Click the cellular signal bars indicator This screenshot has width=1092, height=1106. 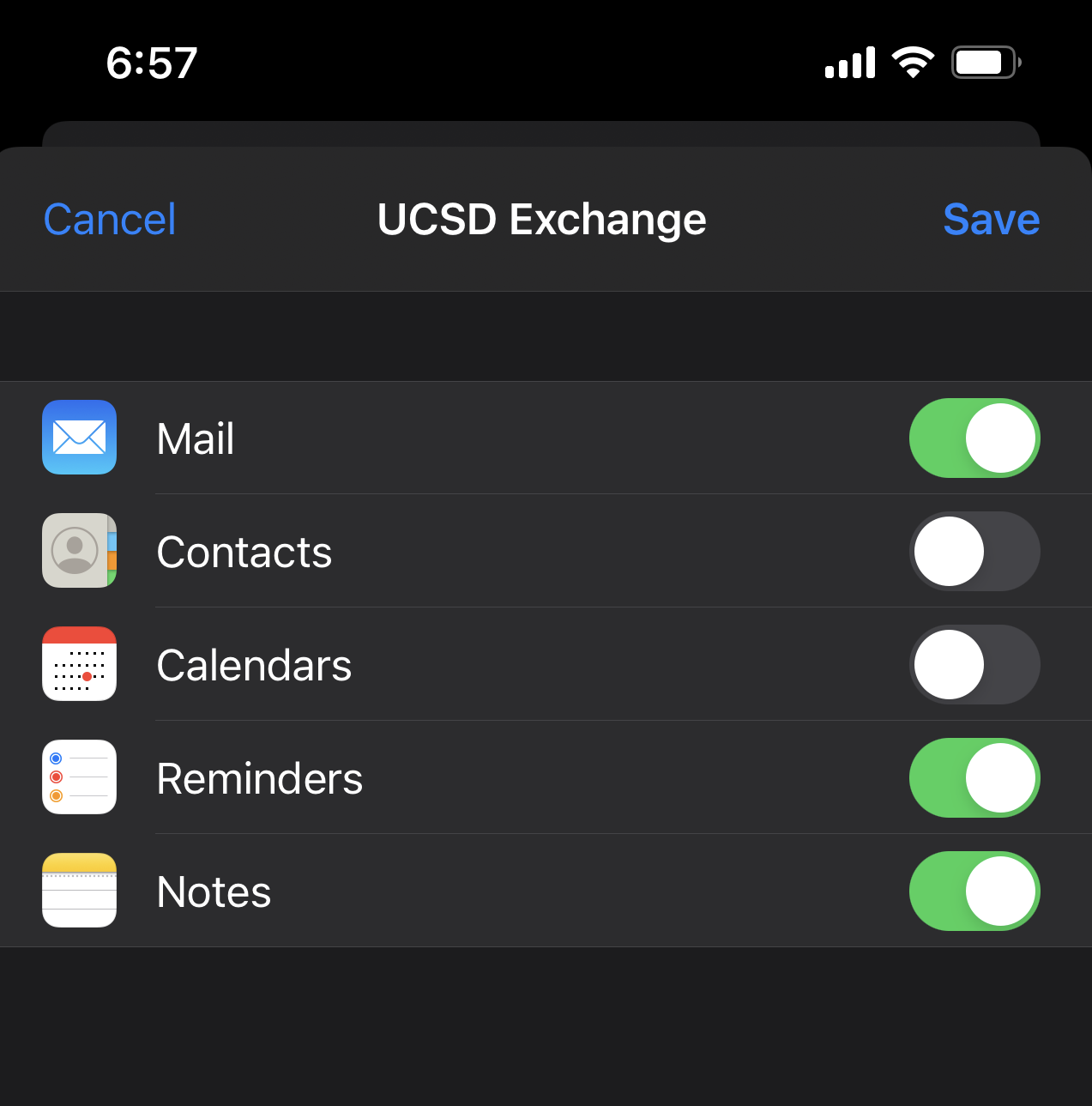(x=849, y=62)
